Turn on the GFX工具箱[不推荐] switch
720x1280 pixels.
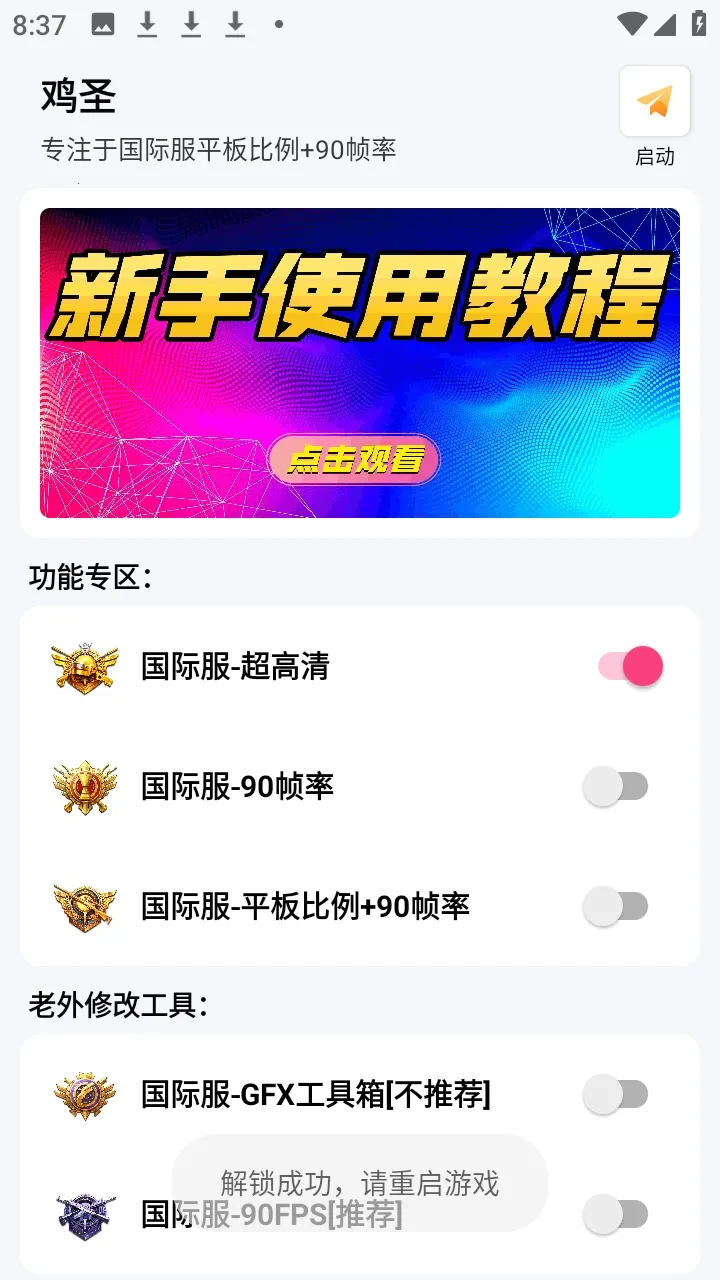pos(617,1095)
